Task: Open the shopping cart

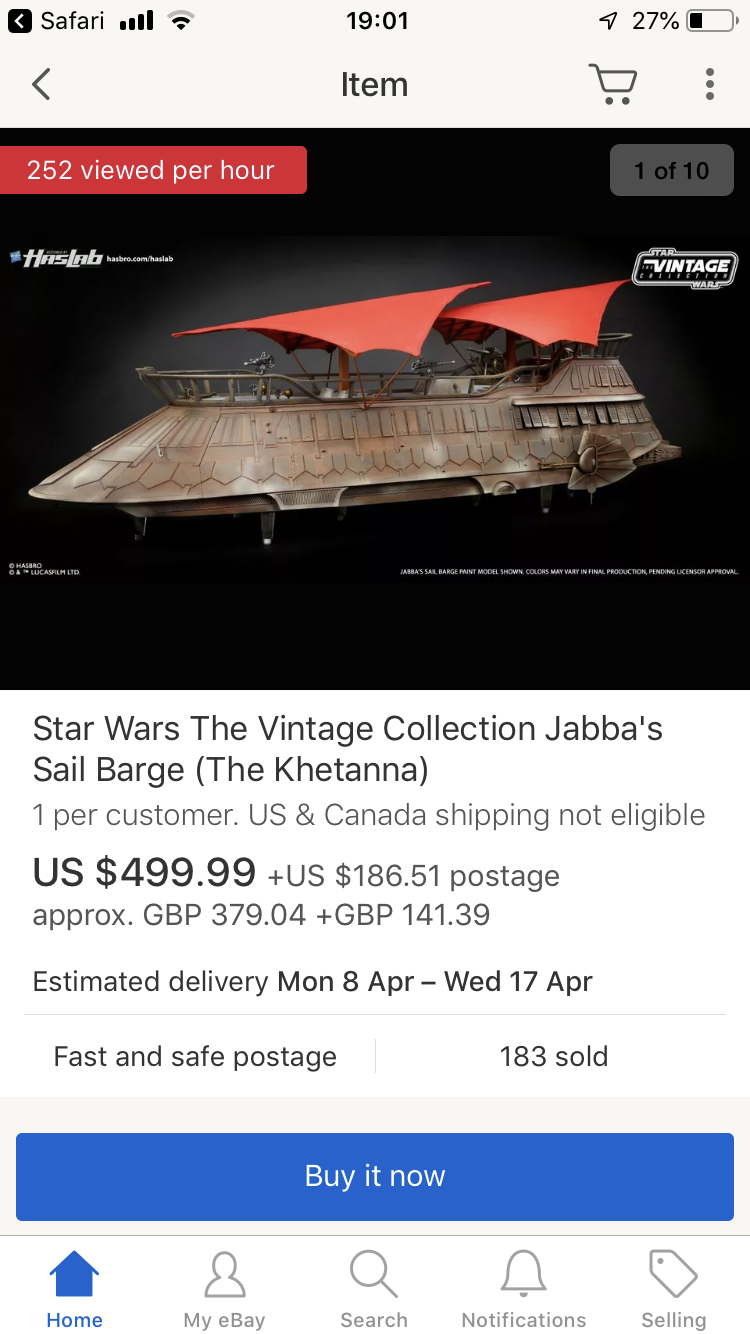Action: point(612,84)
